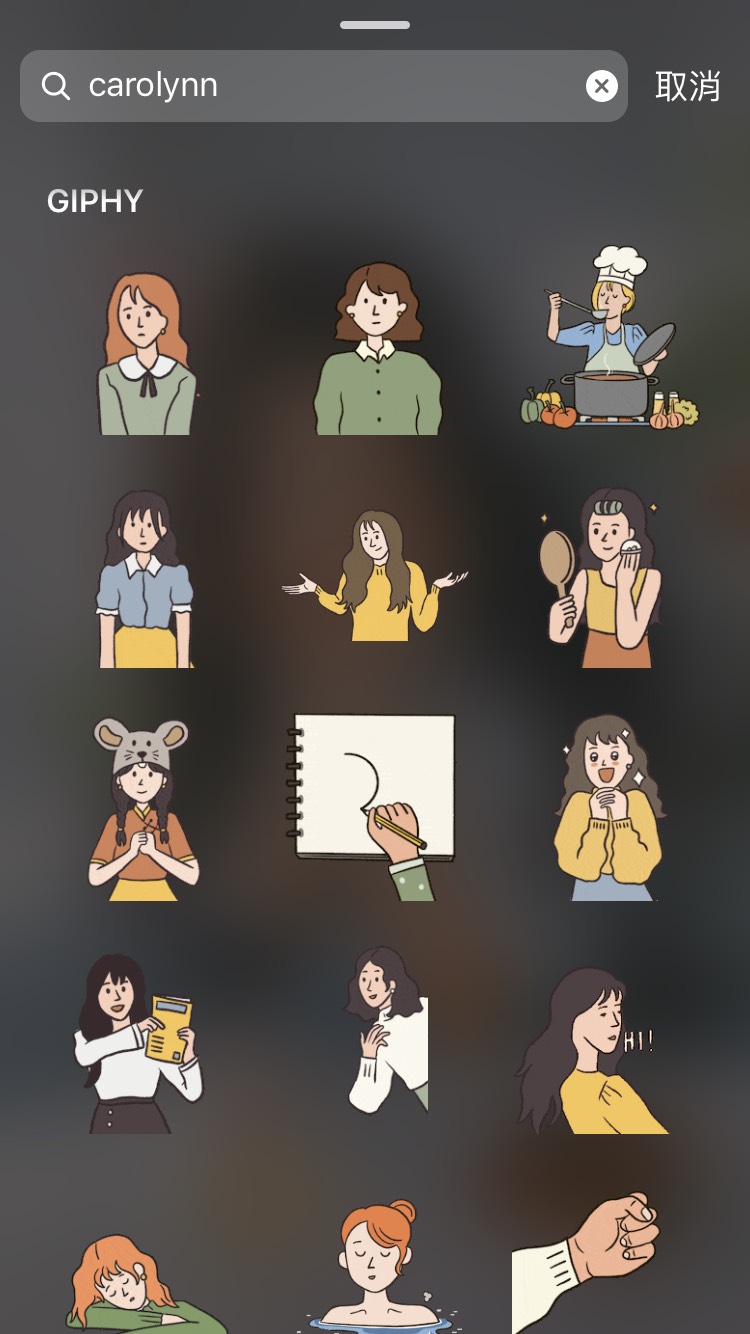
Task: Pick the chef tasting soup sticker
Action: pyautogui.click(x=608, y=340)
